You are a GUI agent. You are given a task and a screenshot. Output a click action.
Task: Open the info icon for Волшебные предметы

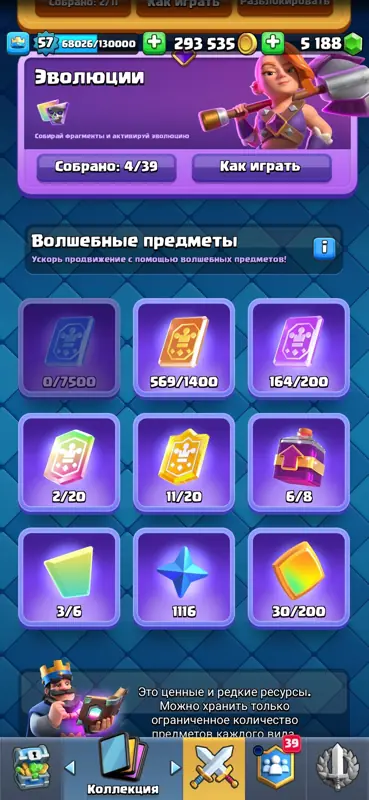click(x=324, y=248)
